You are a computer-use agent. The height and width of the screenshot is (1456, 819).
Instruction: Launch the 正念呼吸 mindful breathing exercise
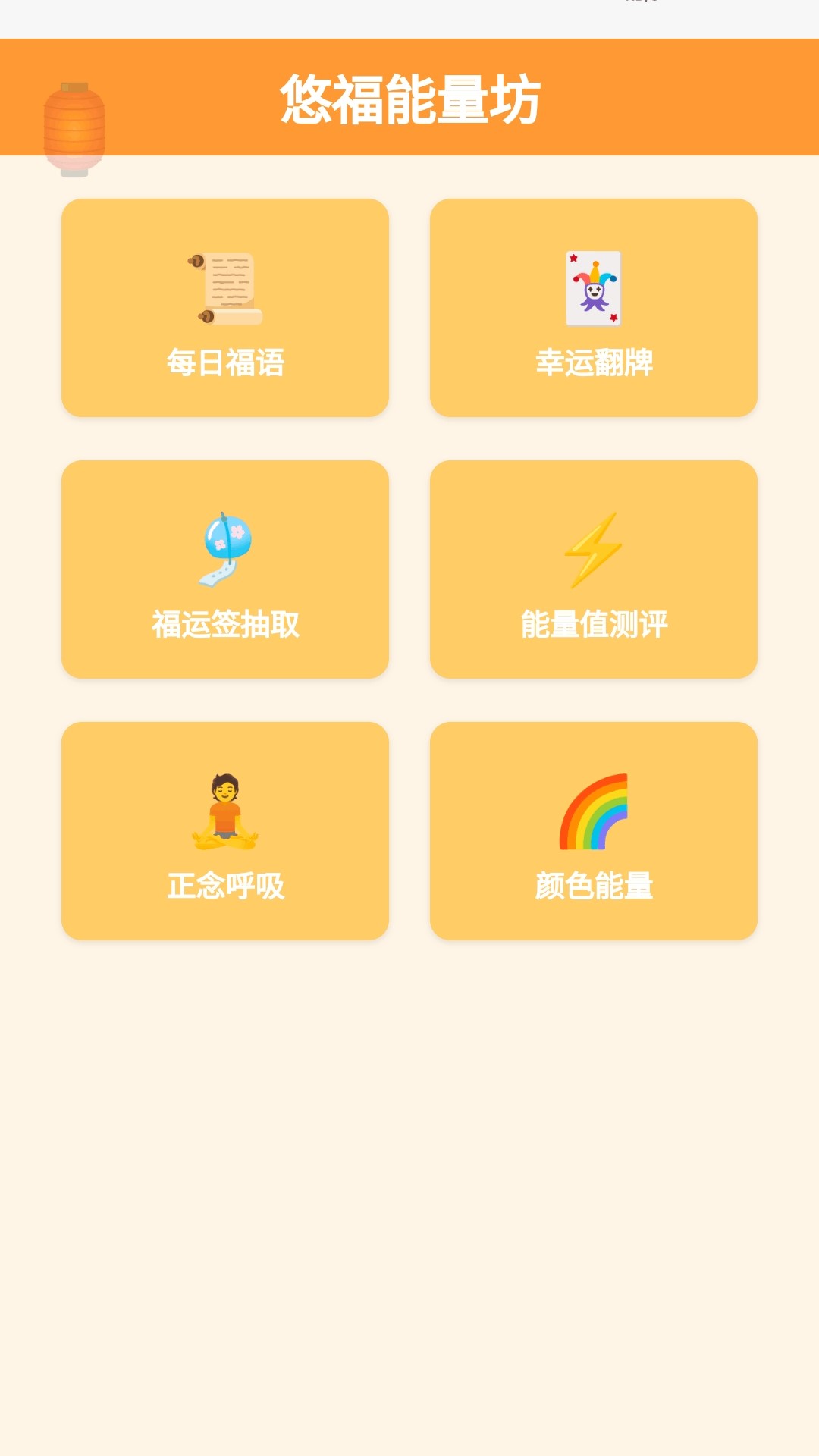pyautogui.click(x=226, y=830)
